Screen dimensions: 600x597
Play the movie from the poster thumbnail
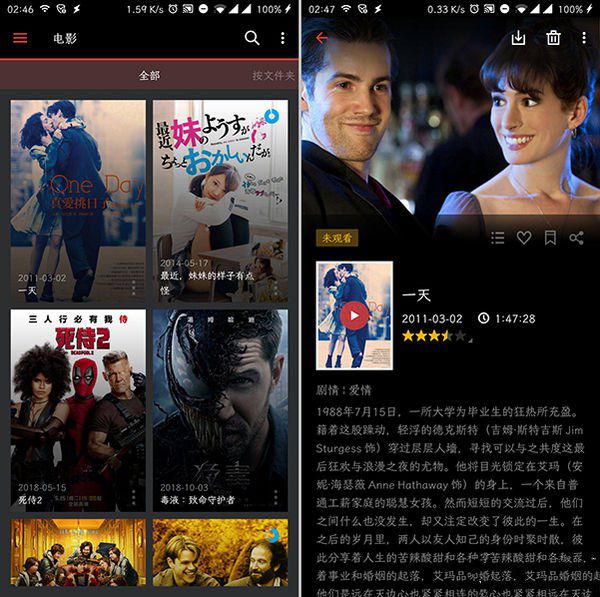click(351, 315)
